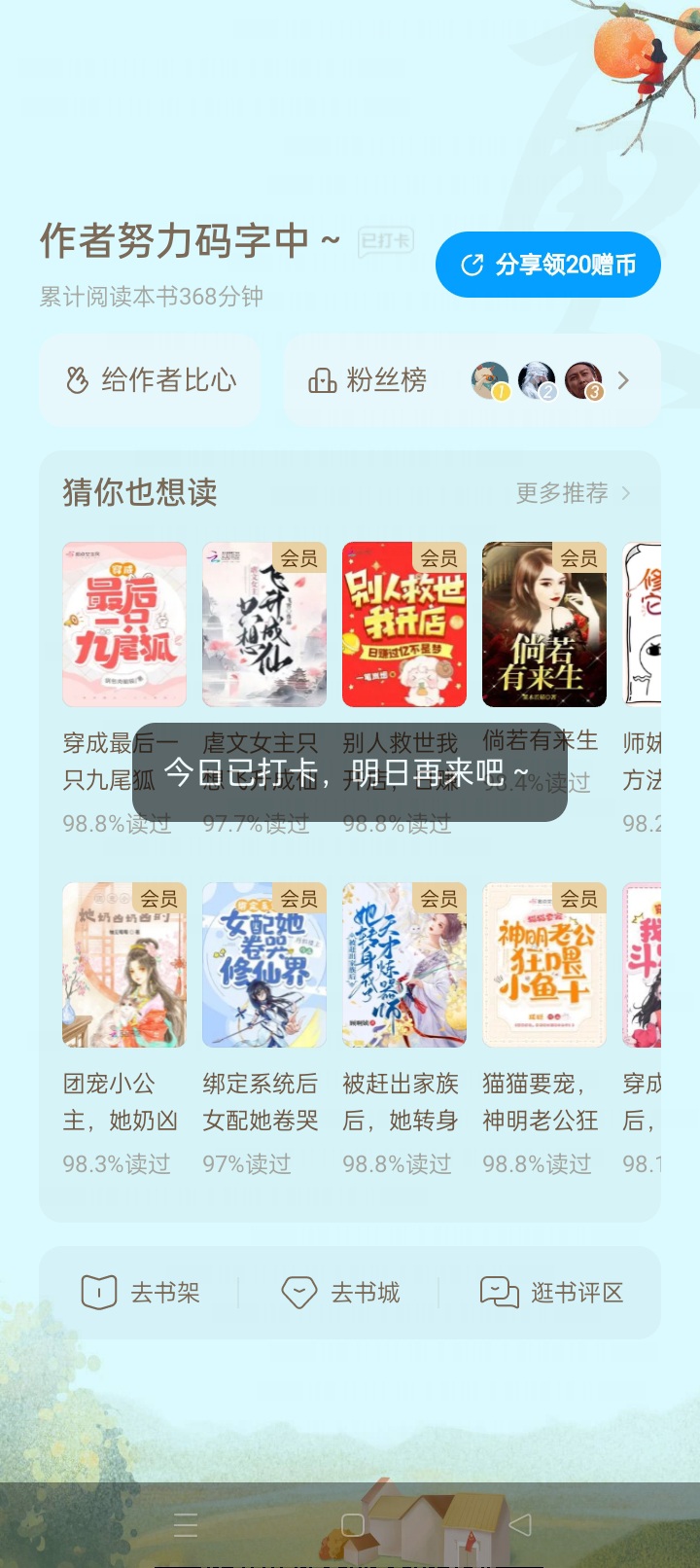Open the book 穿成最后一只九尾狐

[124, 624]
